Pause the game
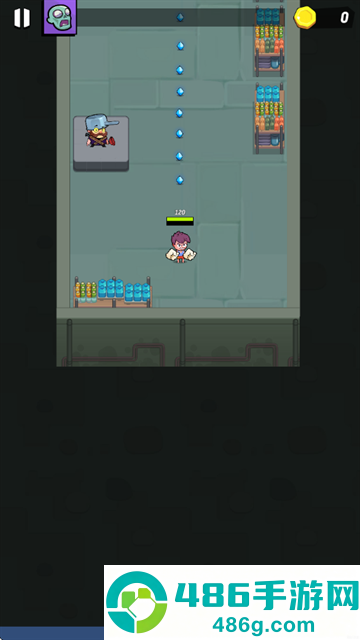 pyautogui.click(x=22, y=18)
